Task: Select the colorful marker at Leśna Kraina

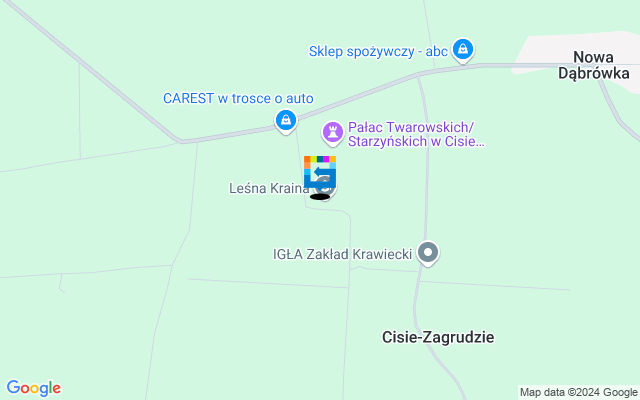Action: coord(320,173)
